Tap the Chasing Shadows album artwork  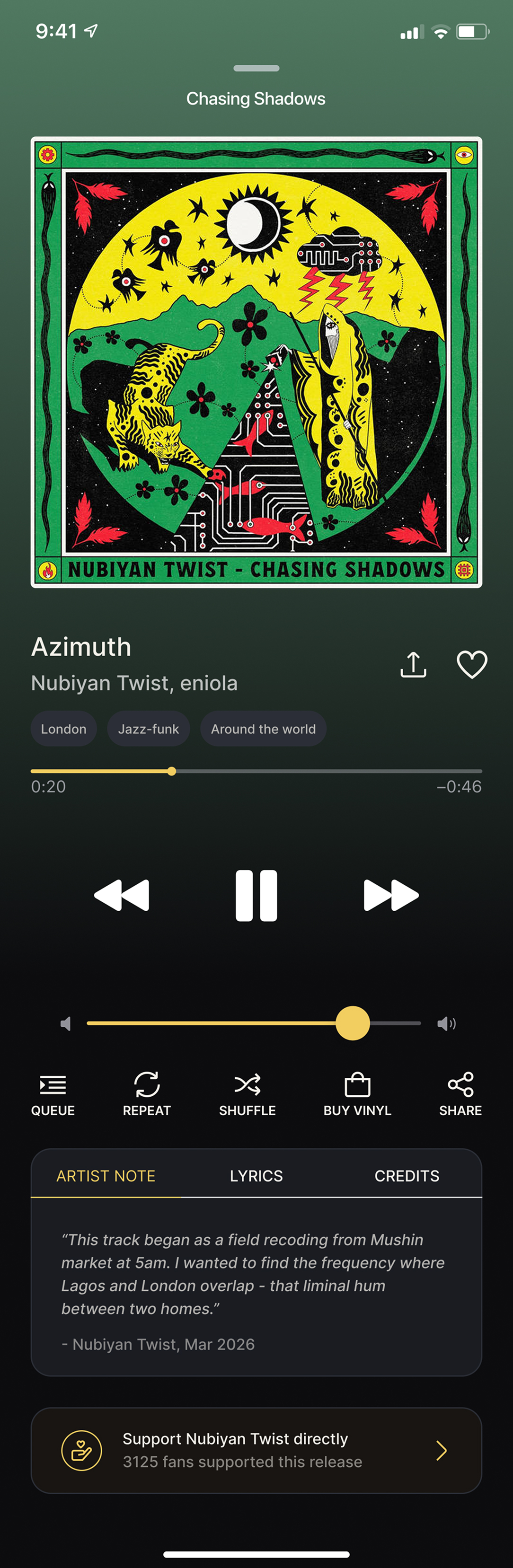point(256,362)
